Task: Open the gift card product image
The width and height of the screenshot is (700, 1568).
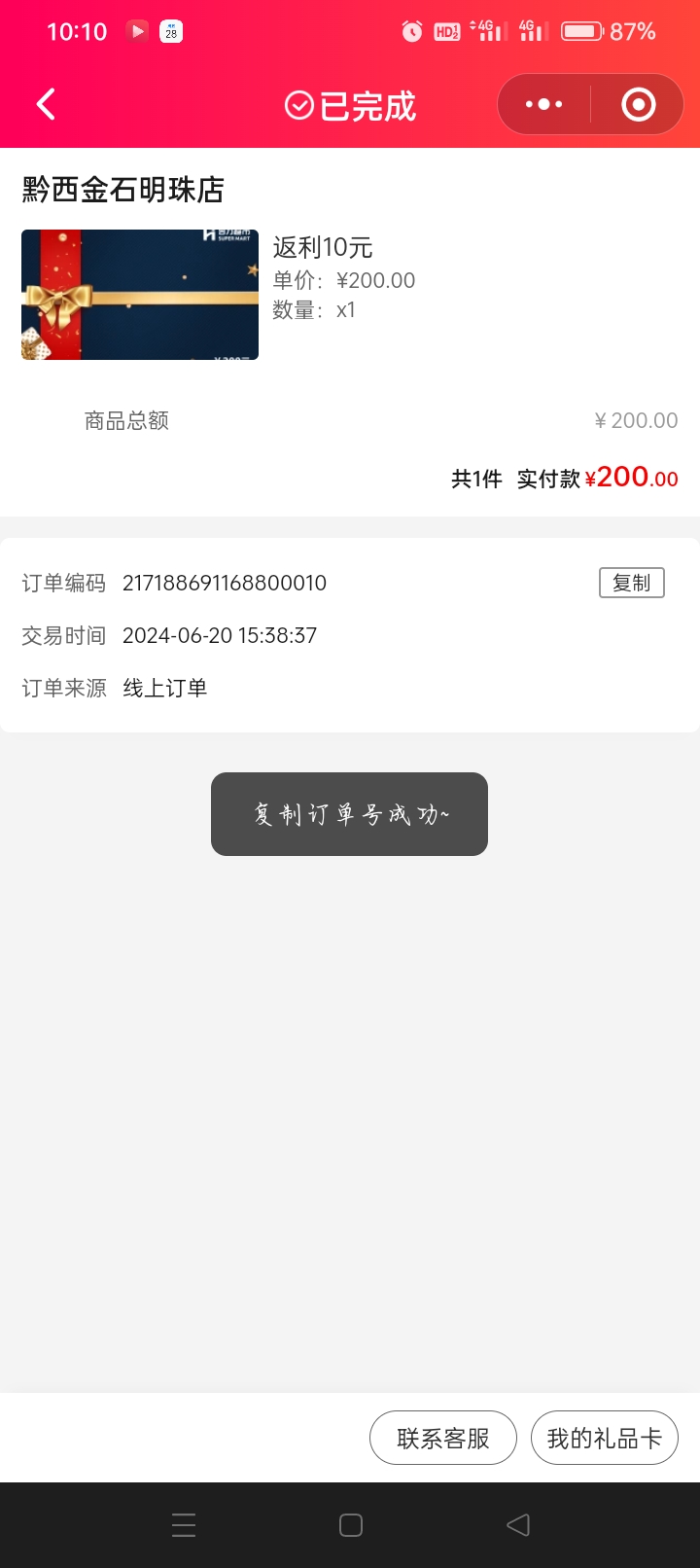Action: [x=140, y=295]
